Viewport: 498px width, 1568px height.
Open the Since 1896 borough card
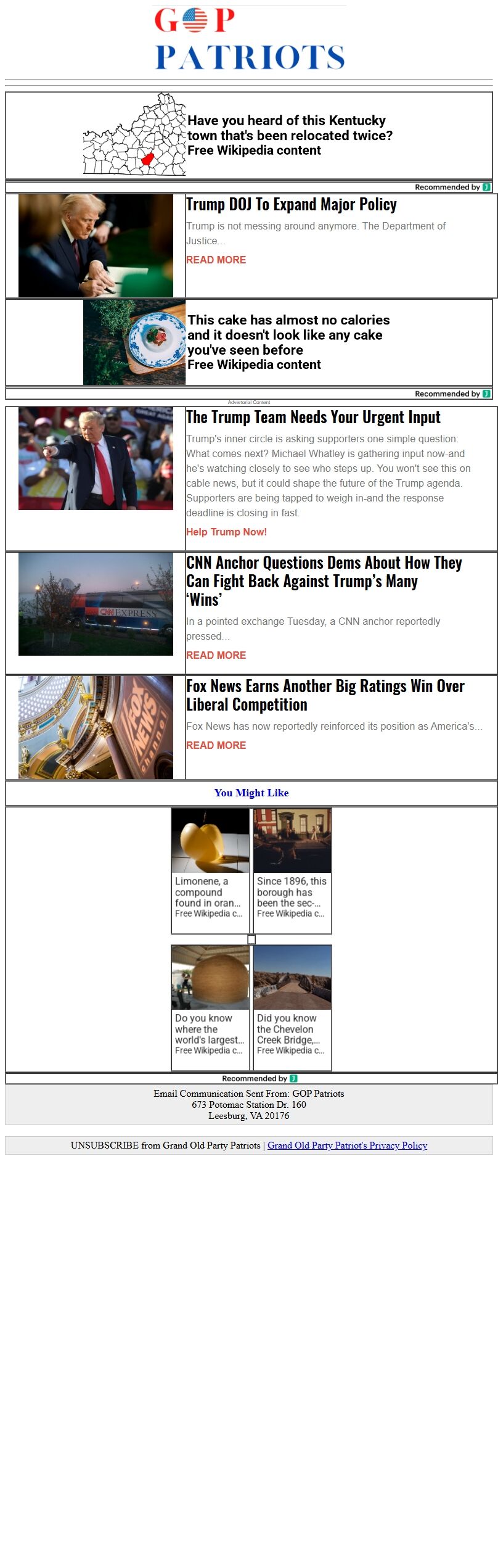(x=292, y=870)
